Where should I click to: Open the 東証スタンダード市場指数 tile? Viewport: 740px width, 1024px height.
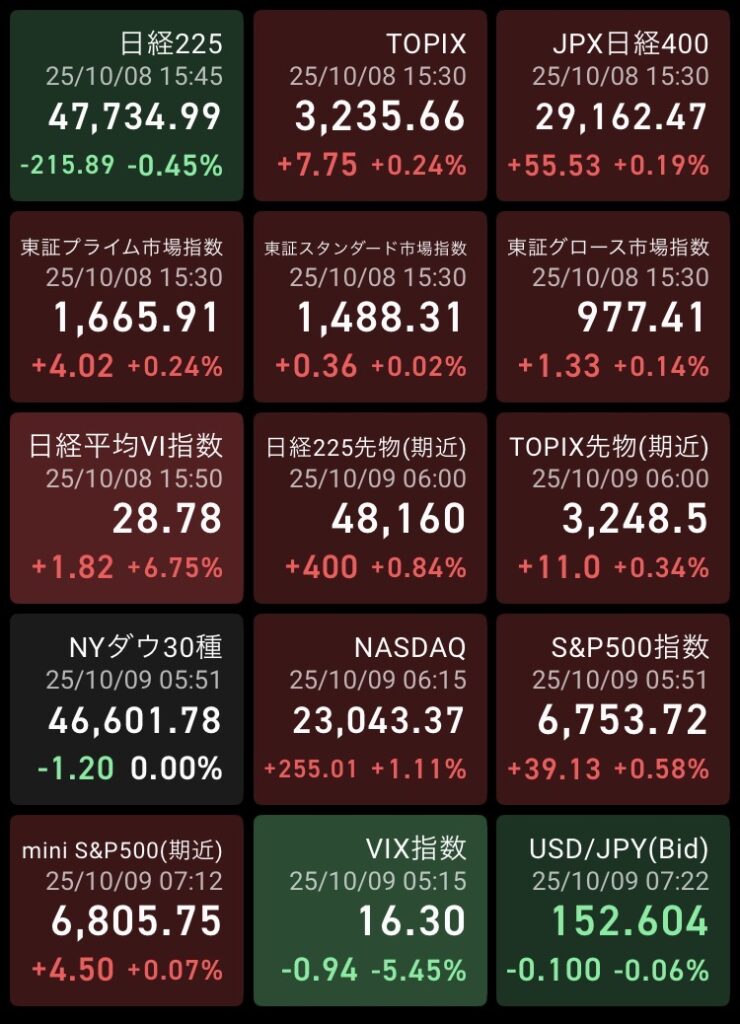coord(370,306)
